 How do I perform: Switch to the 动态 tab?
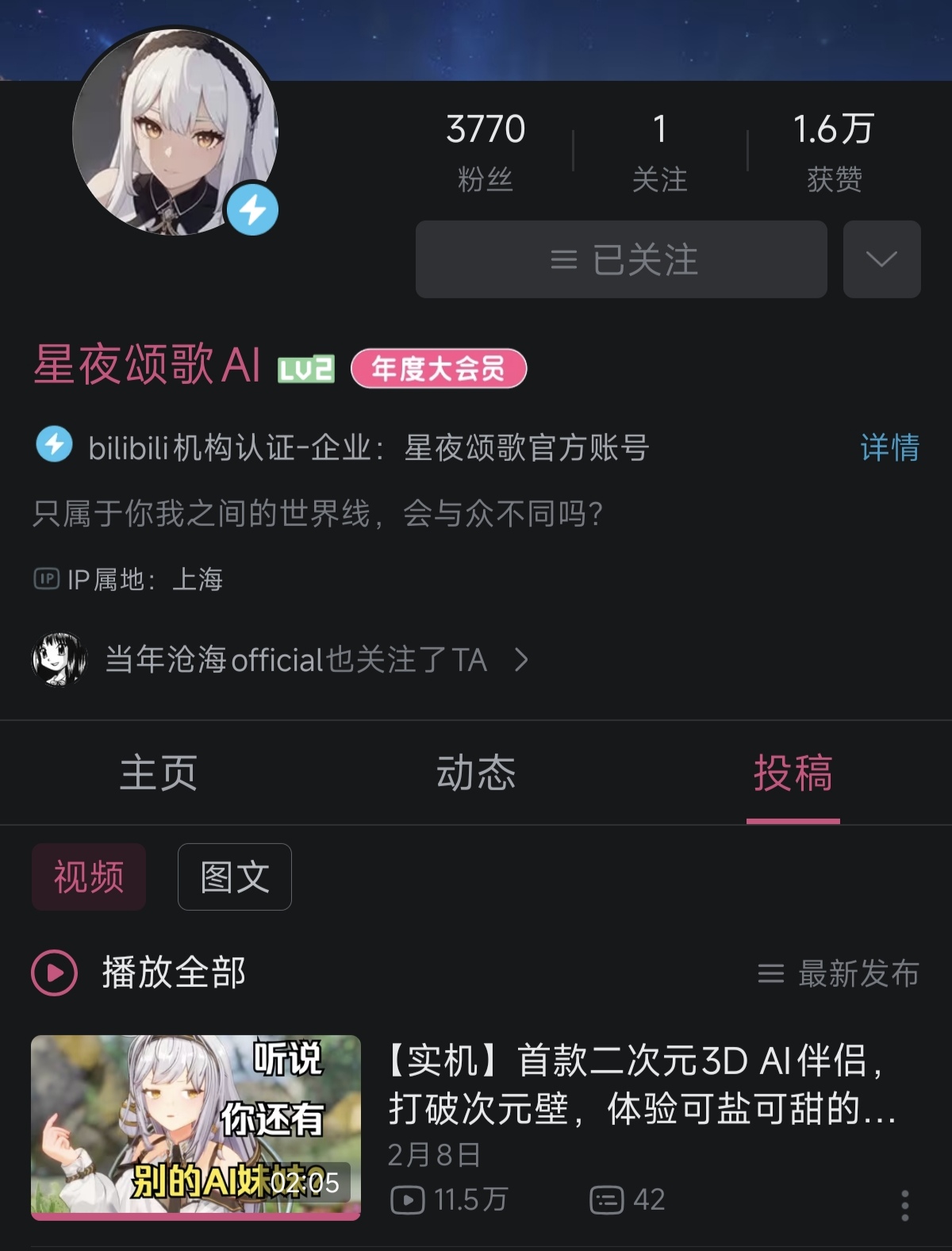[475, 773]
